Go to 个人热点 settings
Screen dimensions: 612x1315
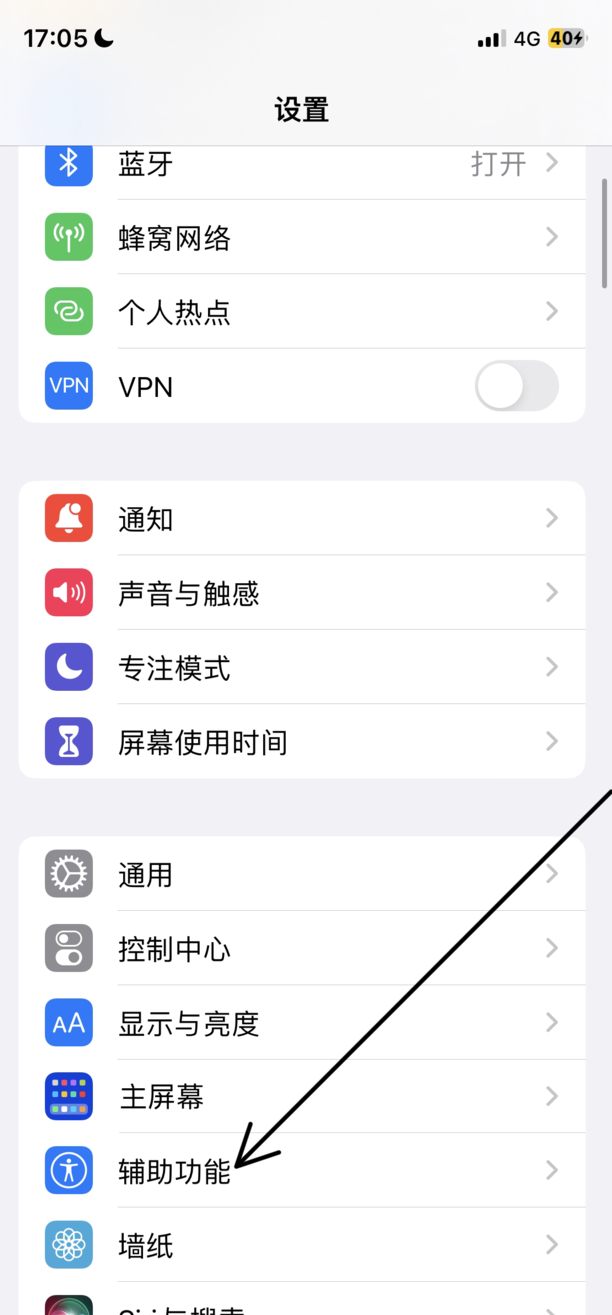(x=300, y=312)
